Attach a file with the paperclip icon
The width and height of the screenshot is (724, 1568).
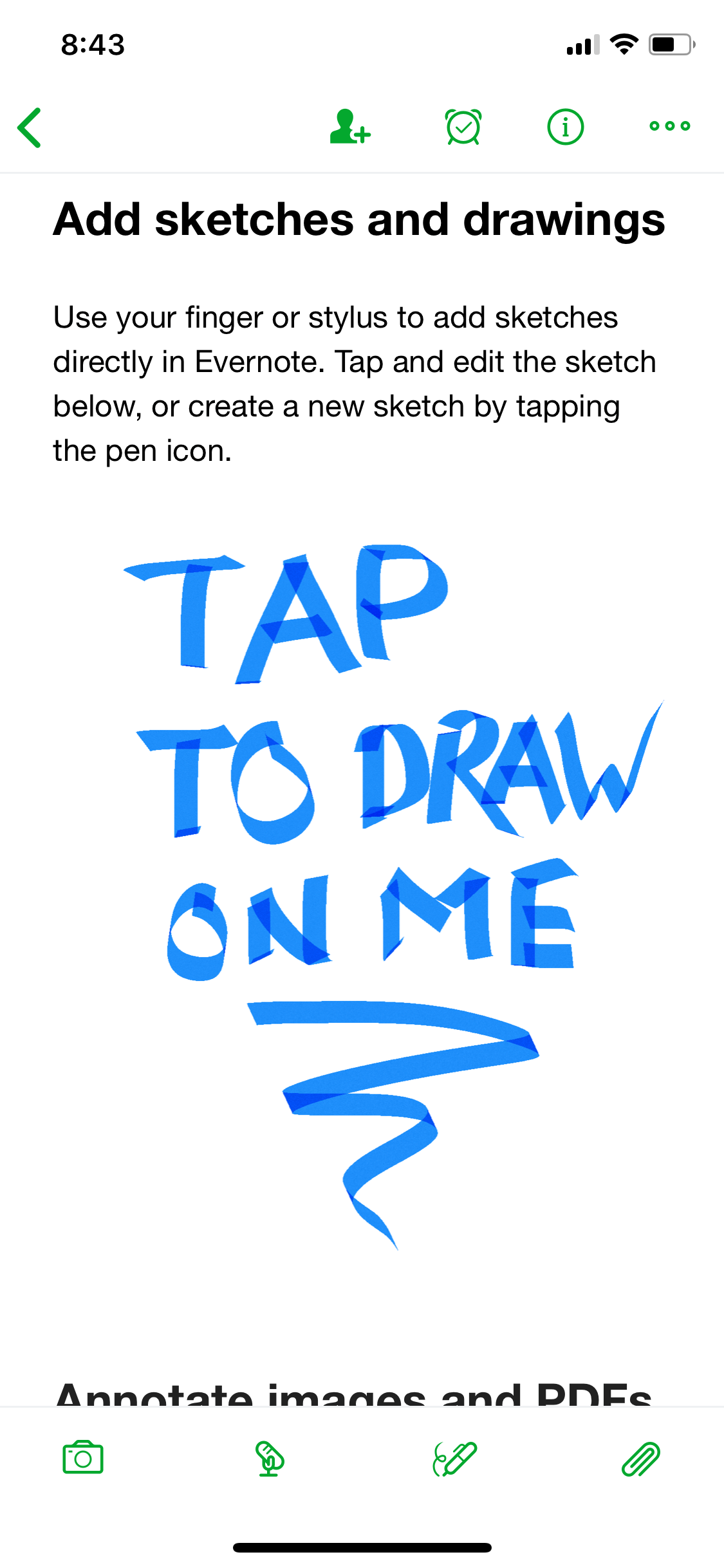641,1459
